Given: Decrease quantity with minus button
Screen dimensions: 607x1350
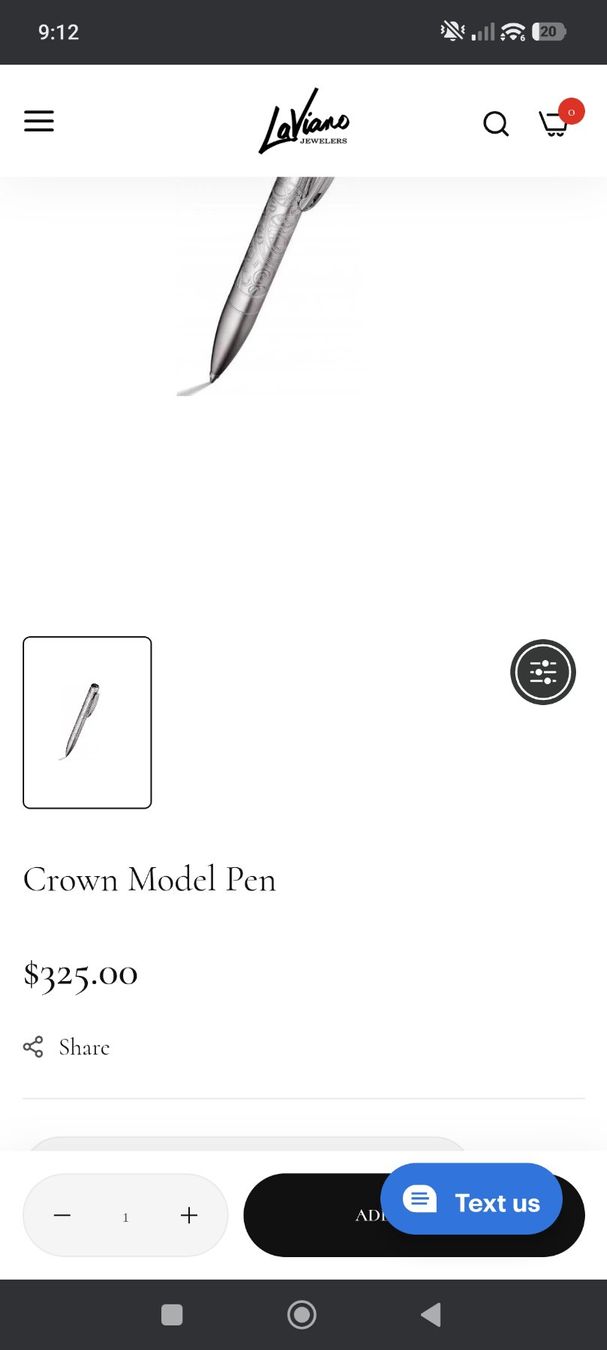Looking at the screenshot, I should [x=62, y=1215].
